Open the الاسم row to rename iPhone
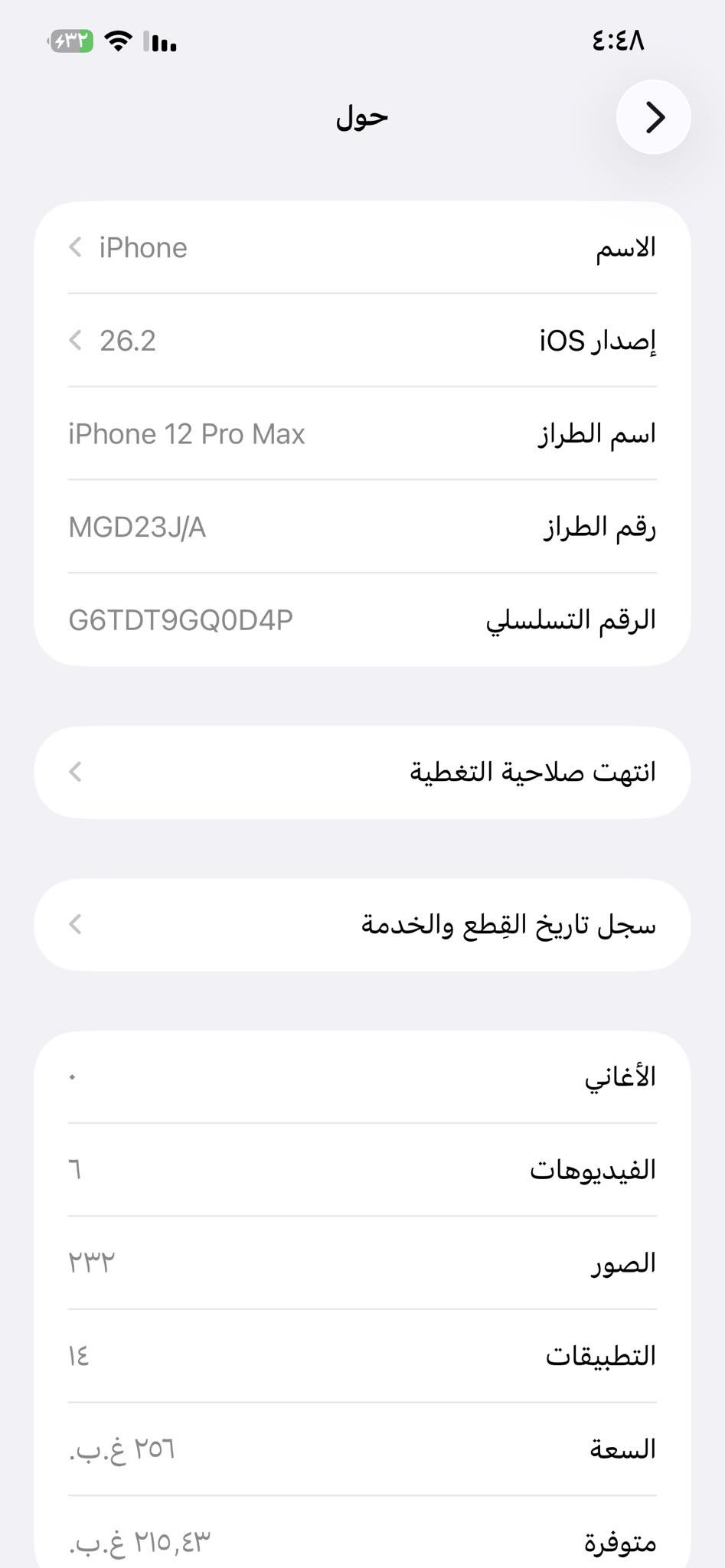Screen dimensions: 725x1568 pyautogui.click(x=362, y=247)
